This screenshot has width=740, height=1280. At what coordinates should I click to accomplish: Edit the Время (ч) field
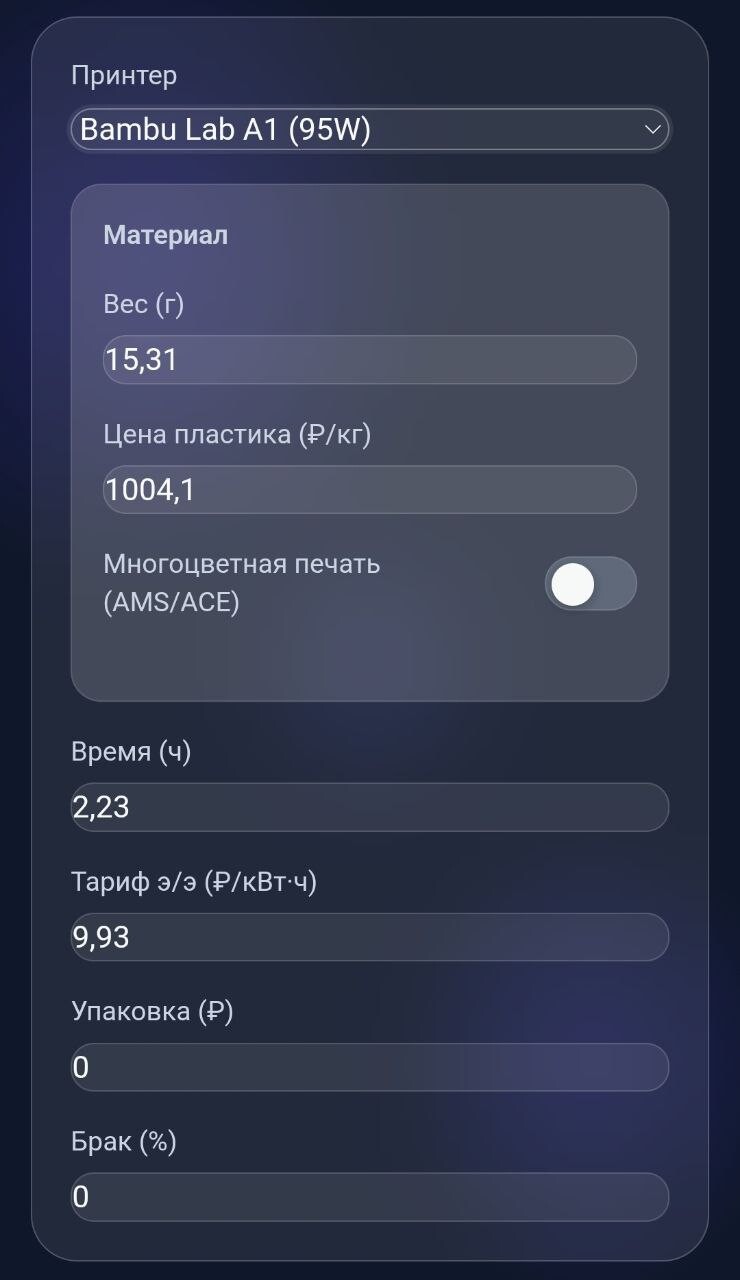point(369,807)
